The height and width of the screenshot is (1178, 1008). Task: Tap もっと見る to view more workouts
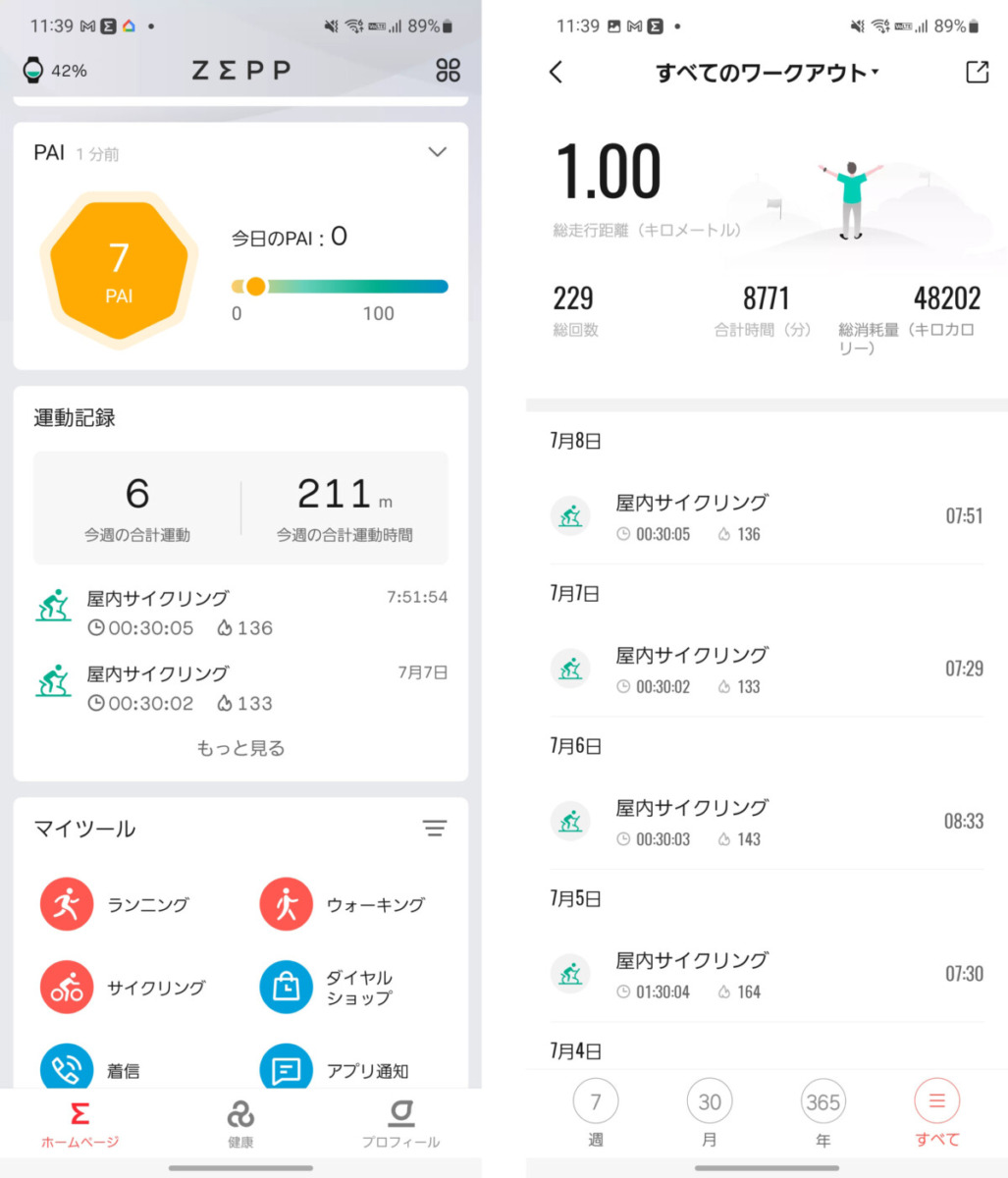pyautogui.click(x=240, y=748)
